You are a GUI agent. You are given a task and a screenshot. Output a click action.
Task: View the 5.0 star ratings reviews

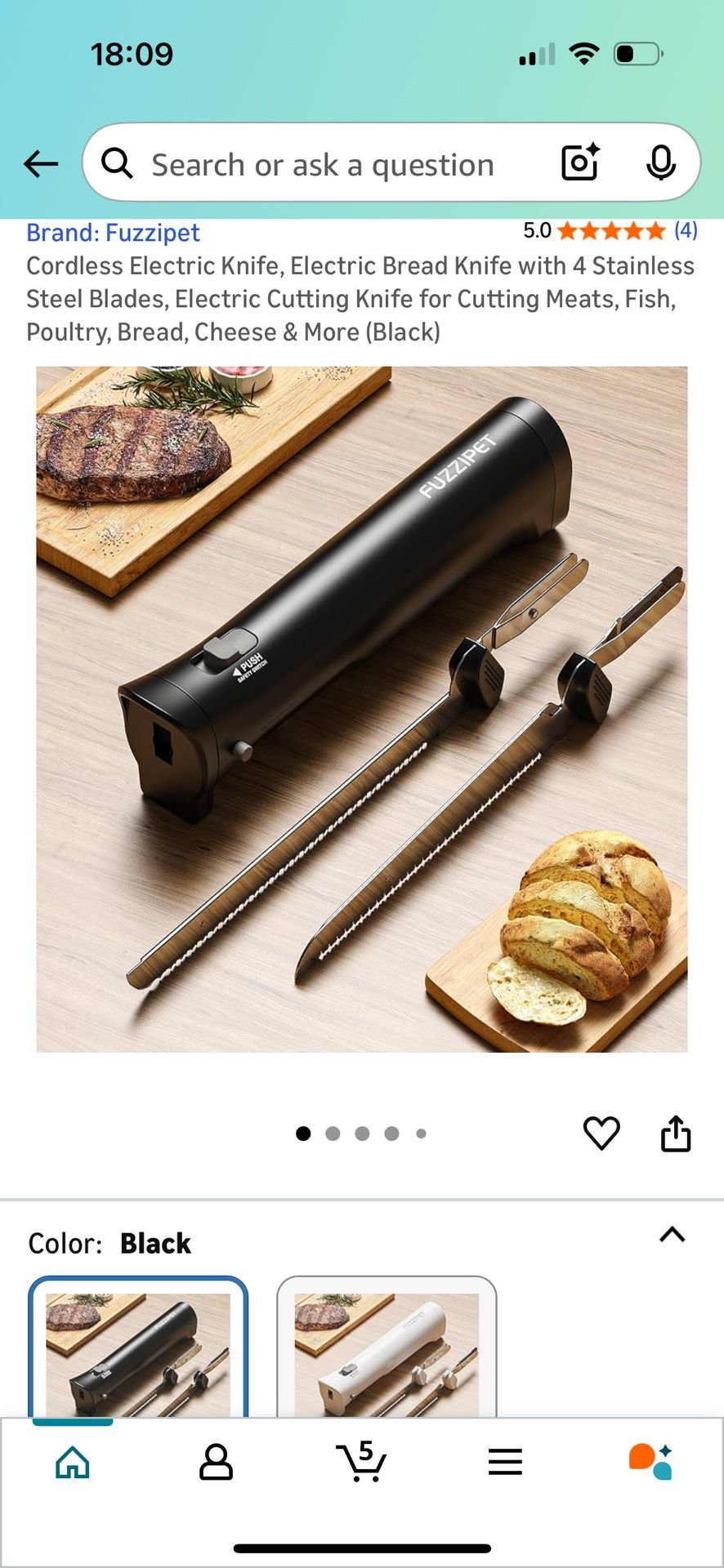tap(610, 231)
